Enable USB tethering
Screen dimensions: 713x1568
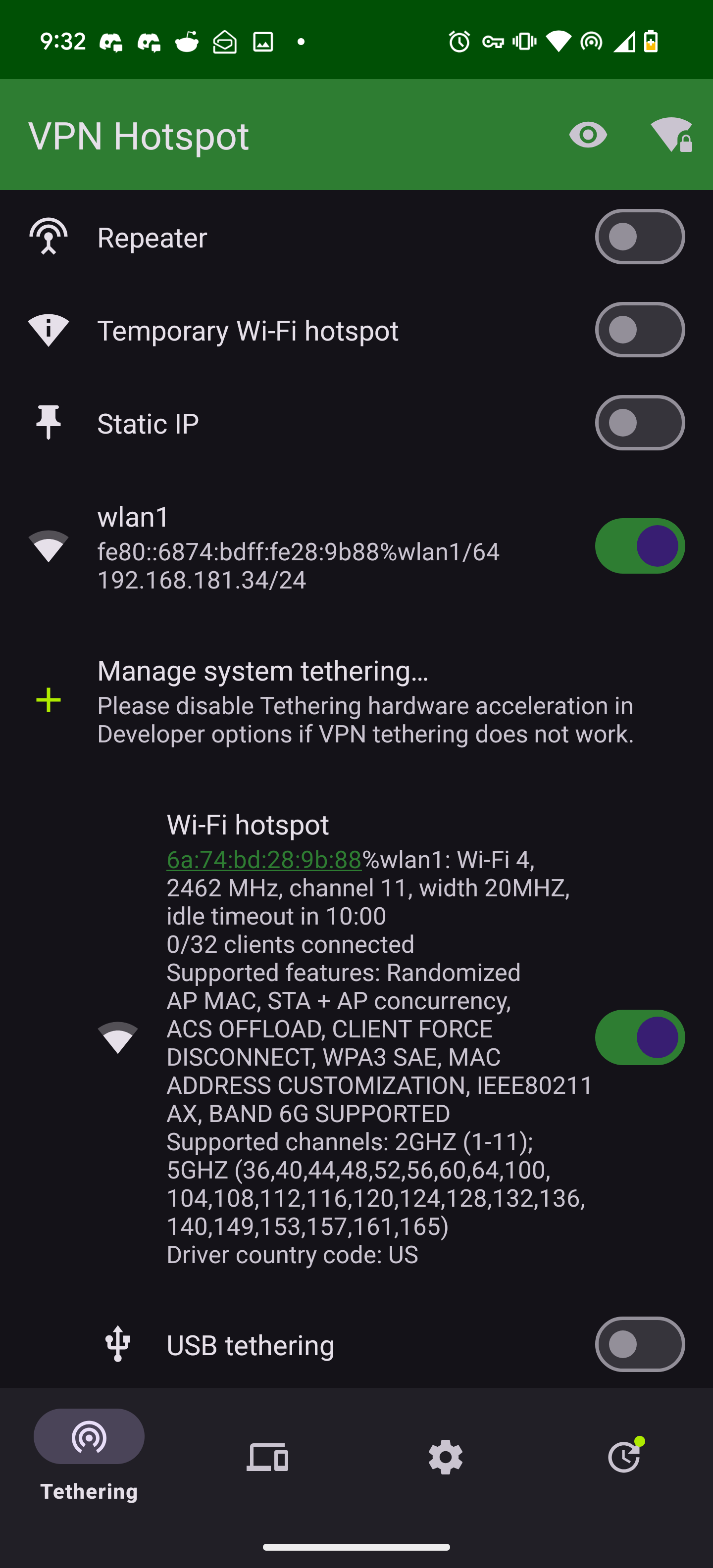[x=639, y=1345]
